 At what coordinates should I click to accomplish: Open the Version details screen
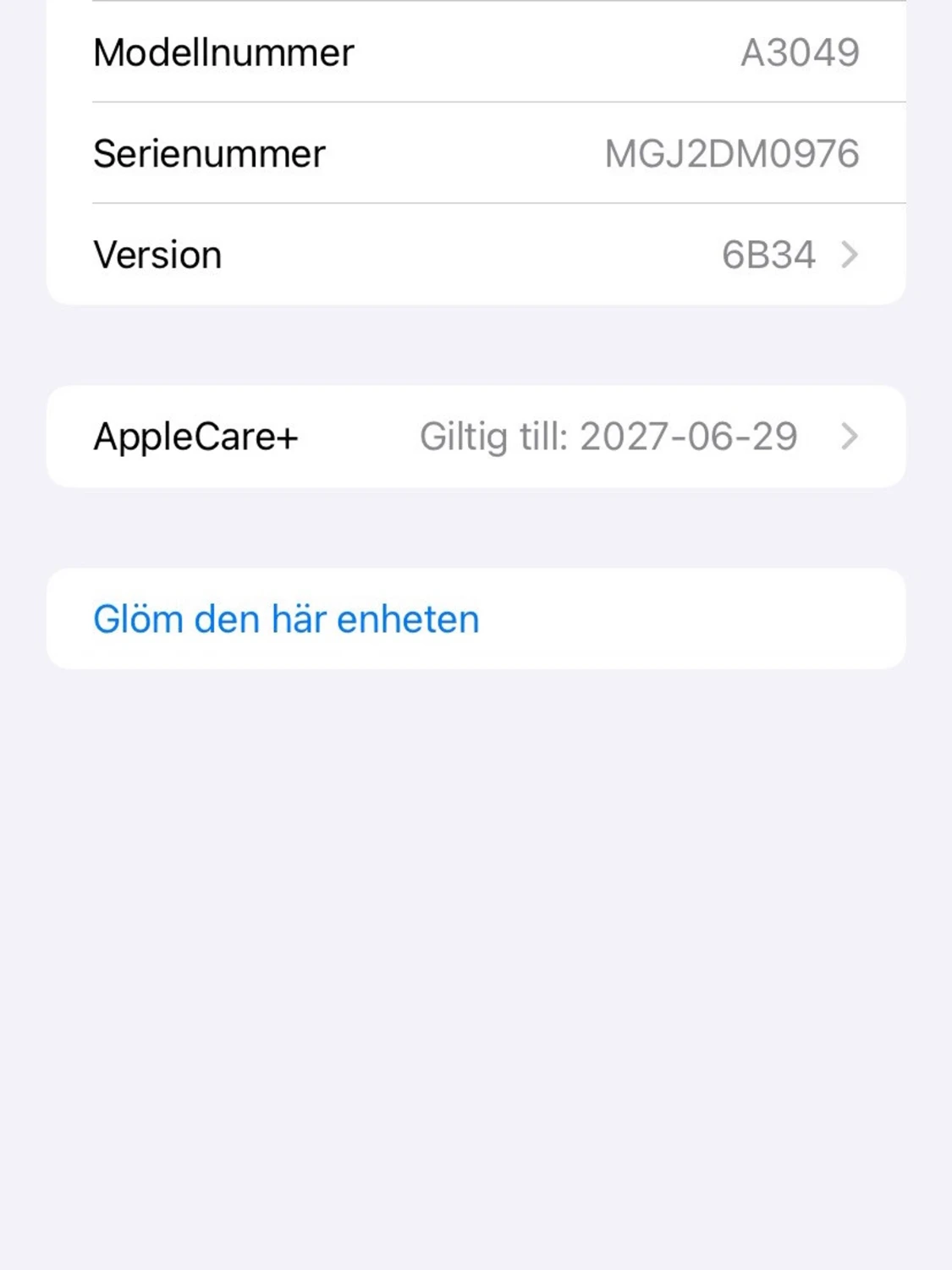[476, 254]
